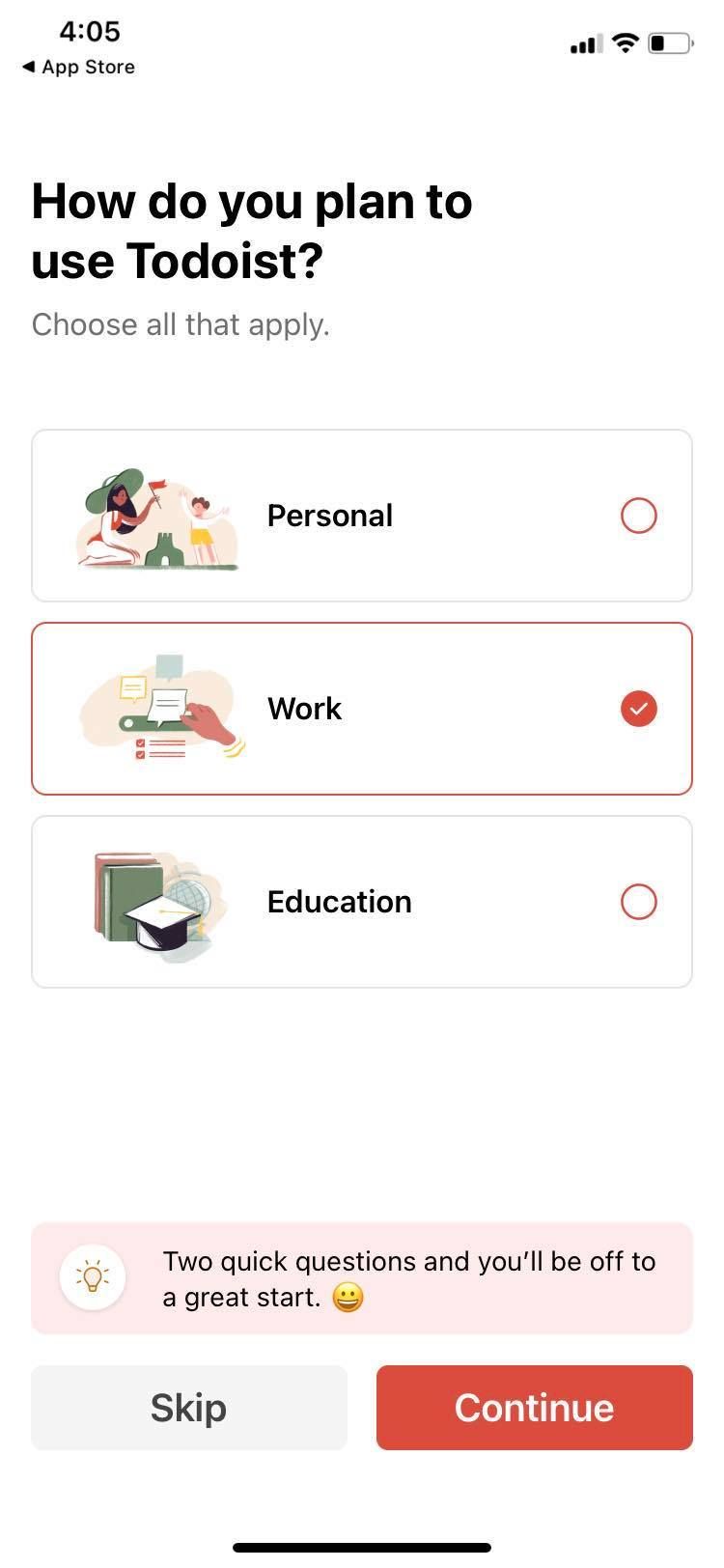Tap the tip banner about quick questions
The height and width of the screenshot is (1568, 724).
(x=362, y=1276)
